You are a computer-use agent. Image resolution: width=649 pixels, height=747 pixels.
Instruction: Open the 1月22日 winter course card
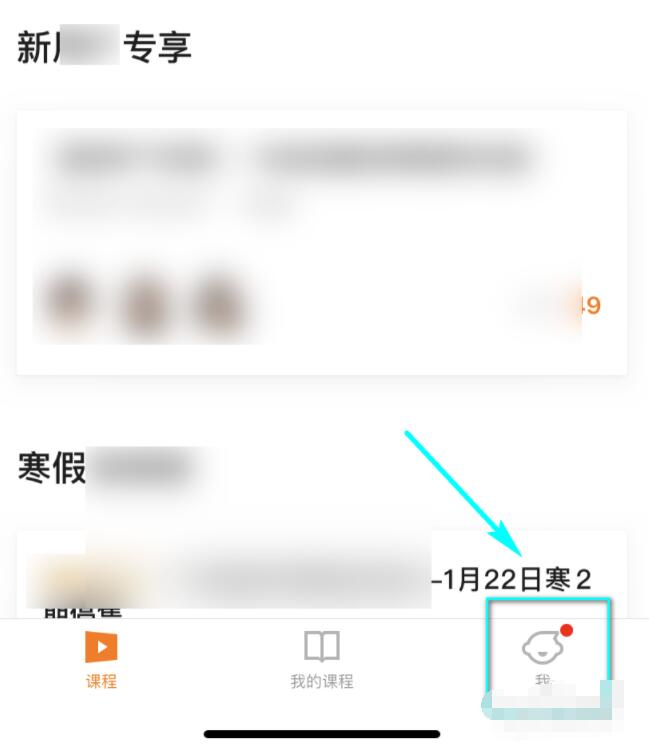point(321,577)
